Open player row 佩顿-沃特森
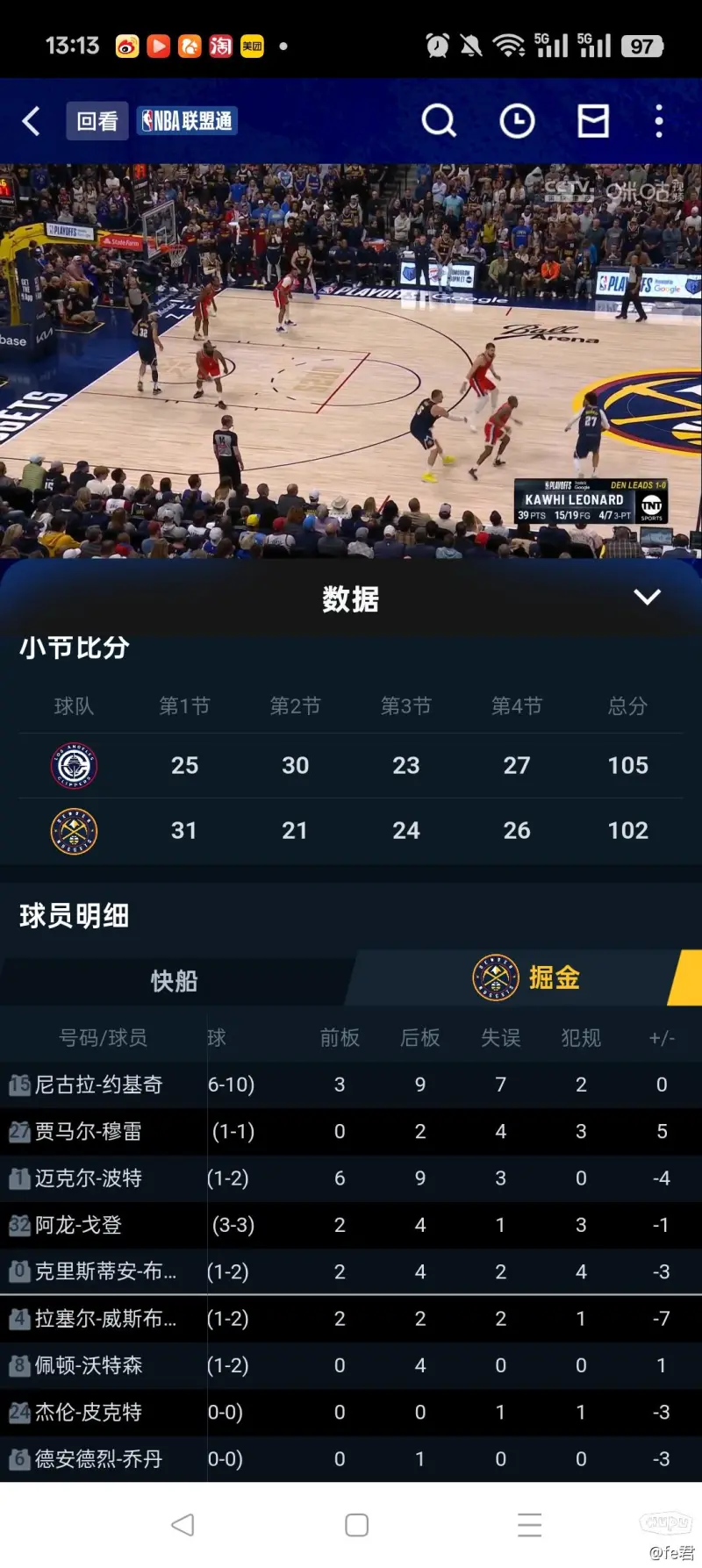 [x=88, y=1365]
